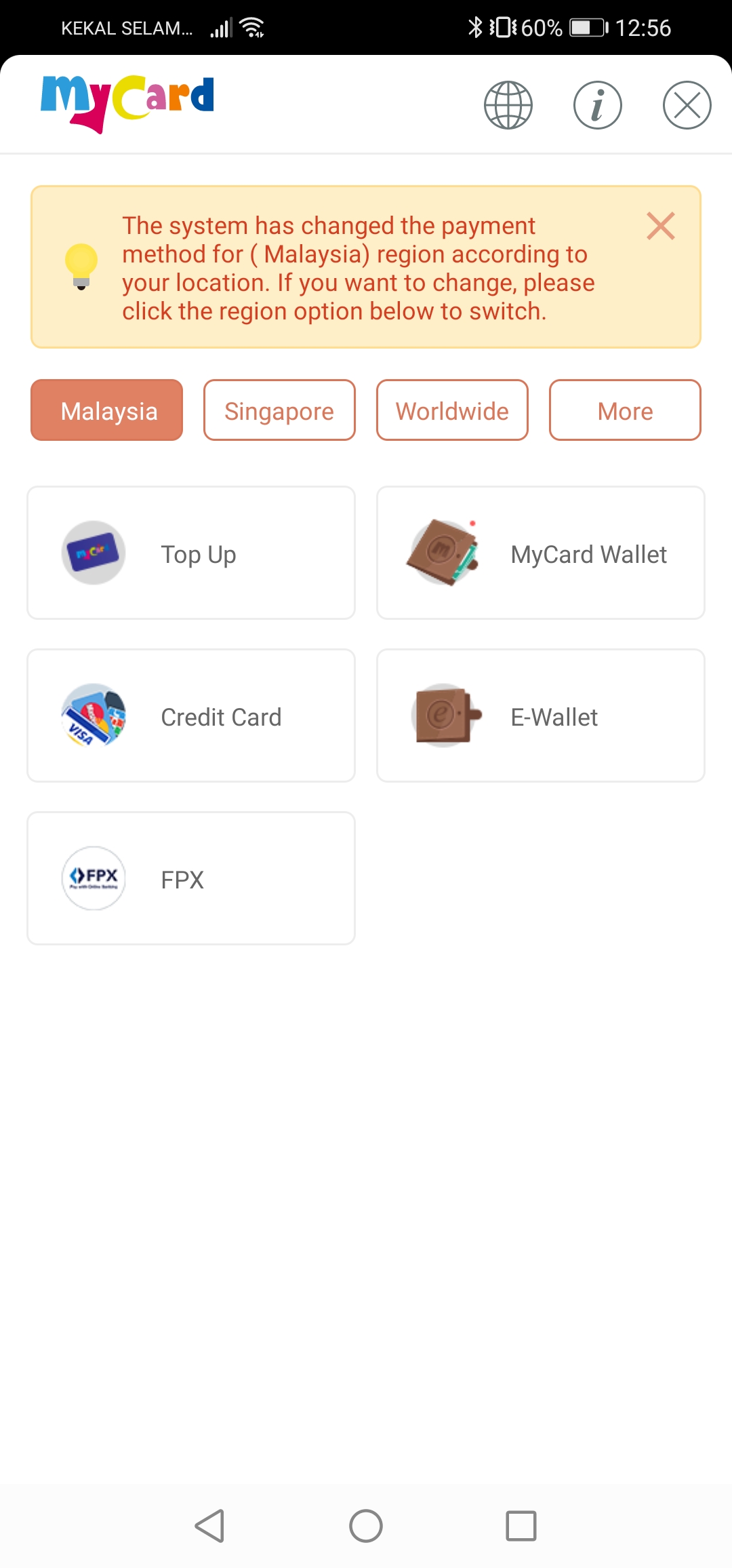The width and height of the screenshot is (732, 1568).
Task: Pay using FPX online banking
Action: coord(191,878)
